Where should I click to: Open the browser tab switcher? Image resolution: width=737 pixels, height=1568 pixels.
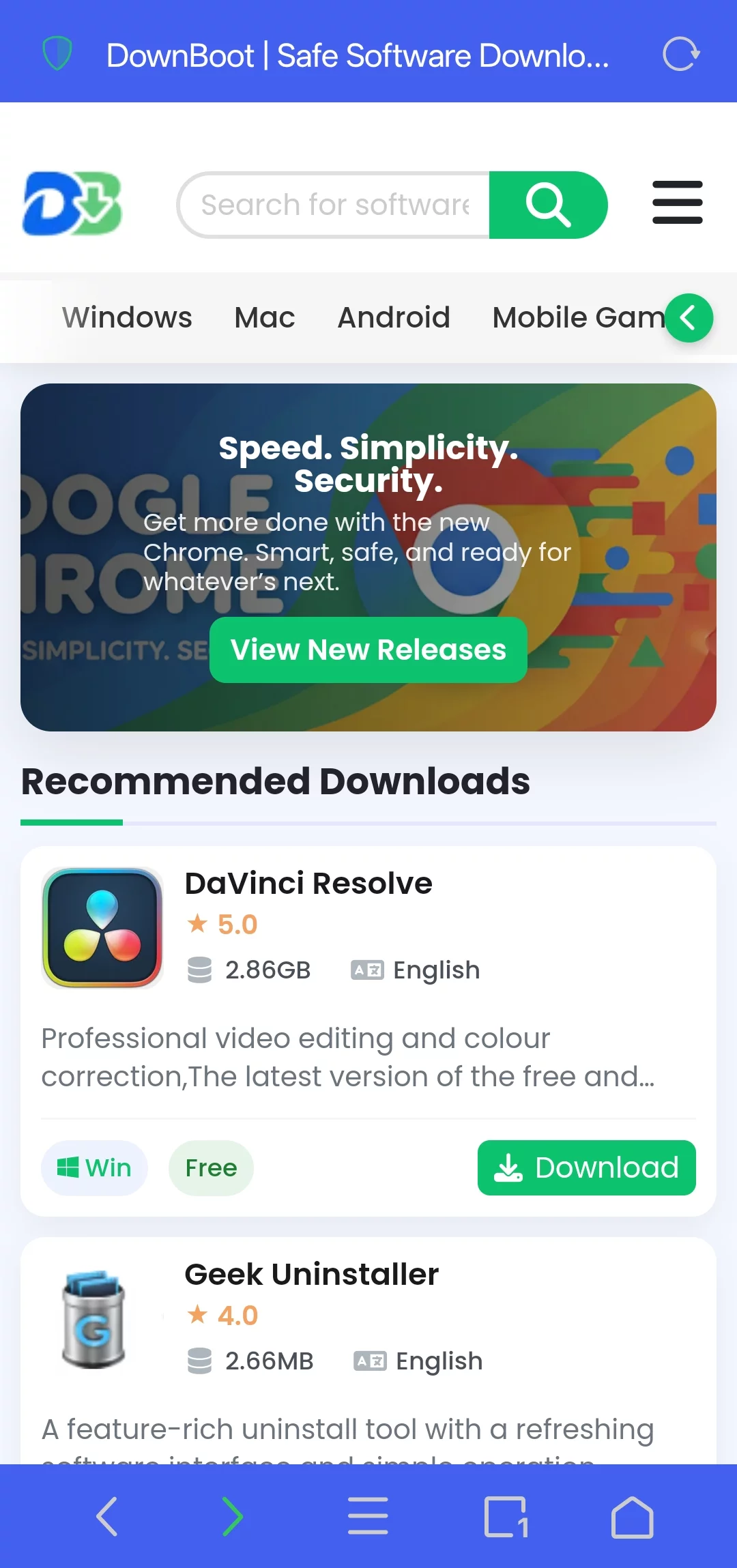[506, 1516]
